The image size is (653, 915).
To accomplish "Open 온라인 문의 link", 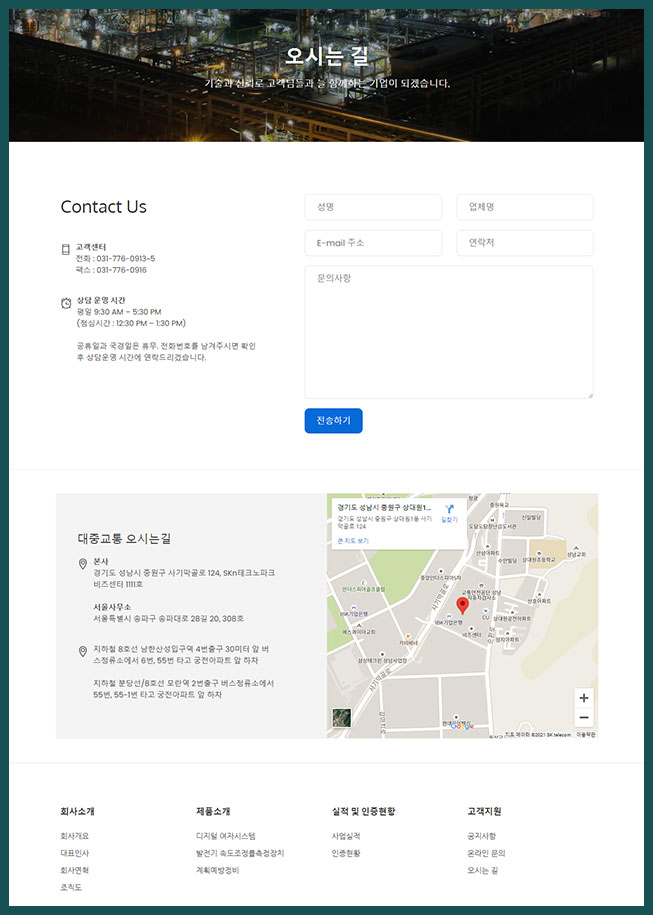I will [x=486, y=853].
